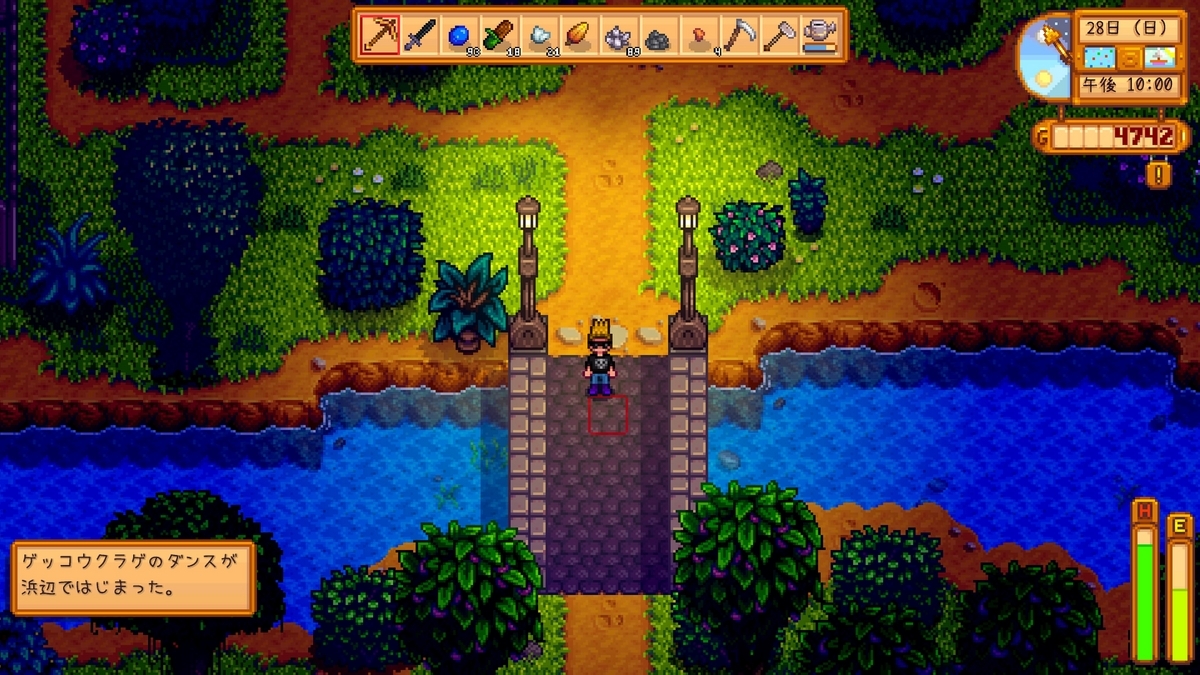Equip the sword from the toolbar
The image size is (1200, 675).
coord(419,36)
